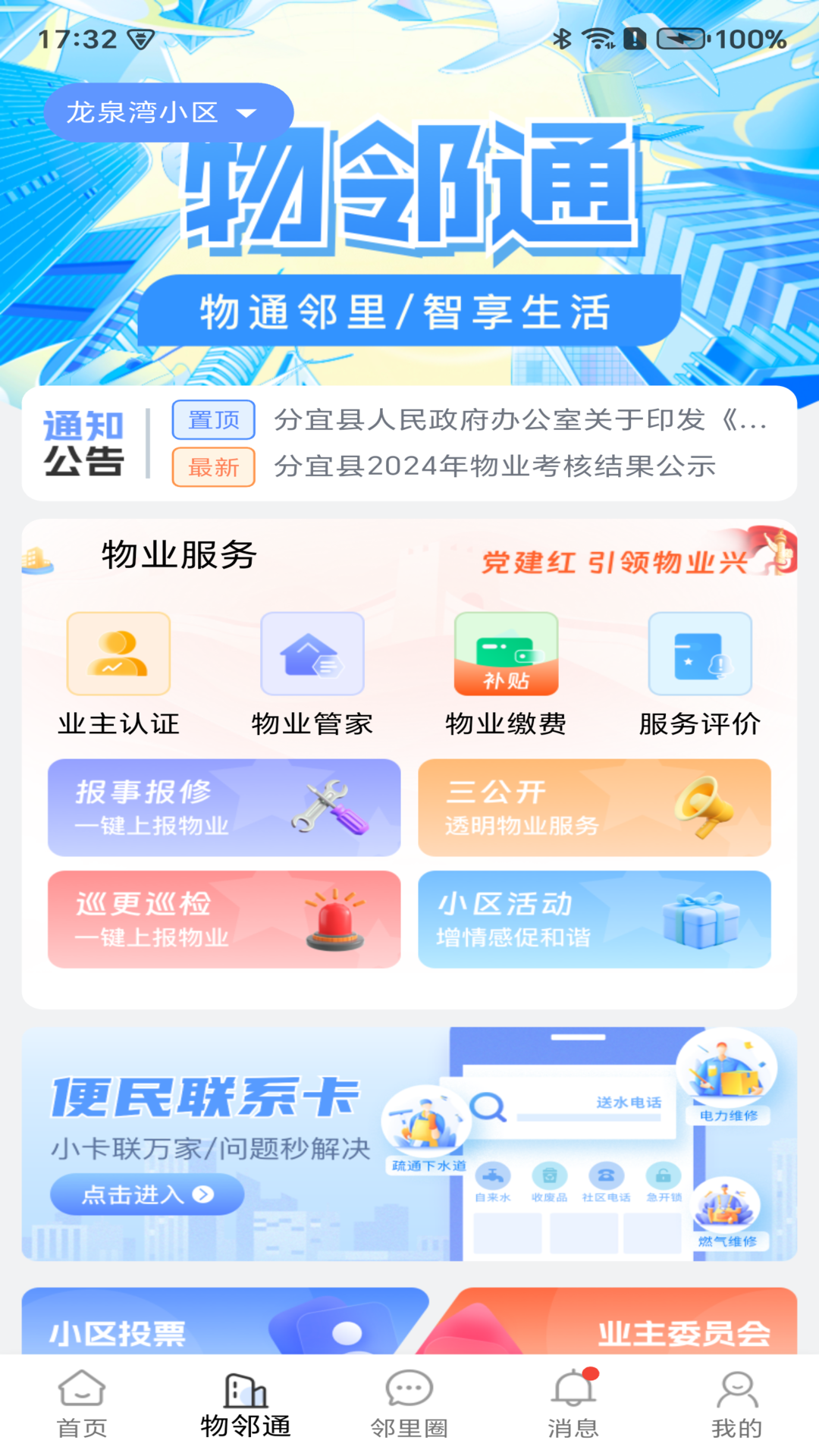Tap the 收废品 recycling icon
The height and width of the screenshot is (1456, 819).
[x=548, y=1175]
